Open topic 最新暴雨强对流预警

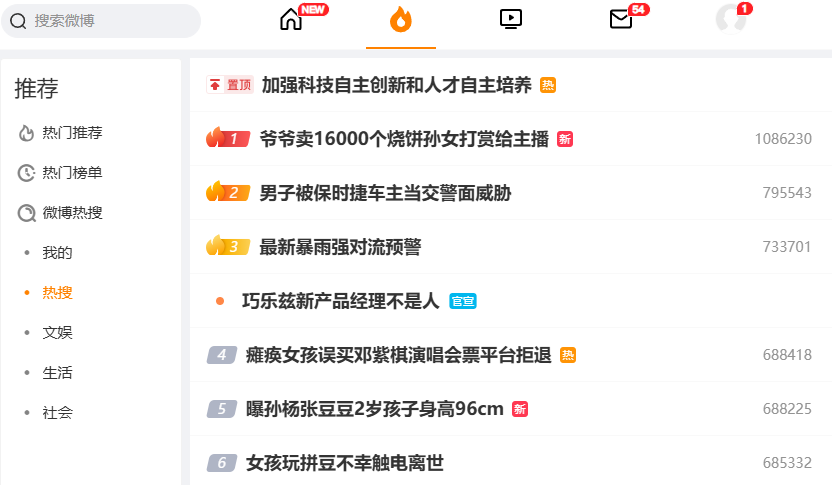pos(340,247)
